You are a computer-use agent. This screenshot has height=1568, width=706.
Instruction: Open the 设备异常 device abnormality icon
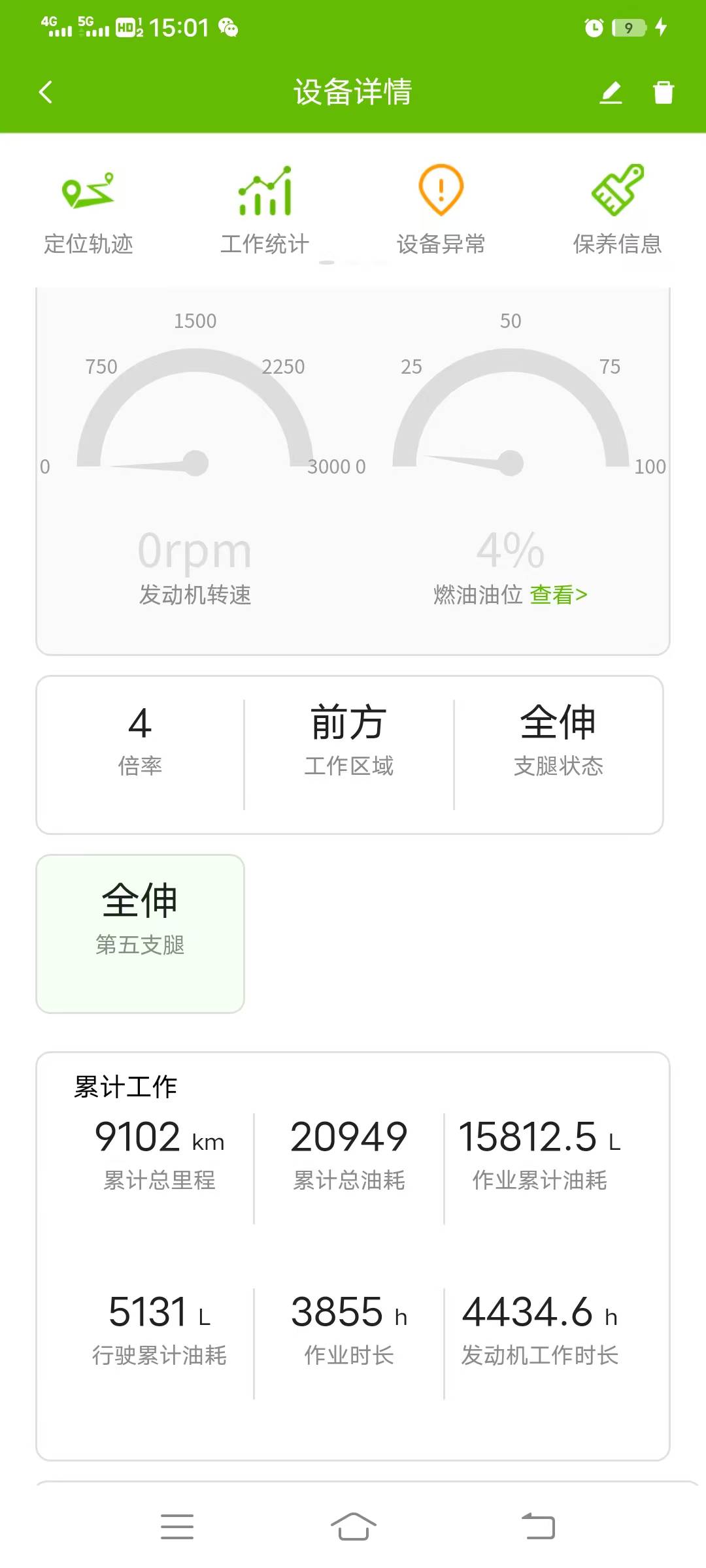point(440,206)
